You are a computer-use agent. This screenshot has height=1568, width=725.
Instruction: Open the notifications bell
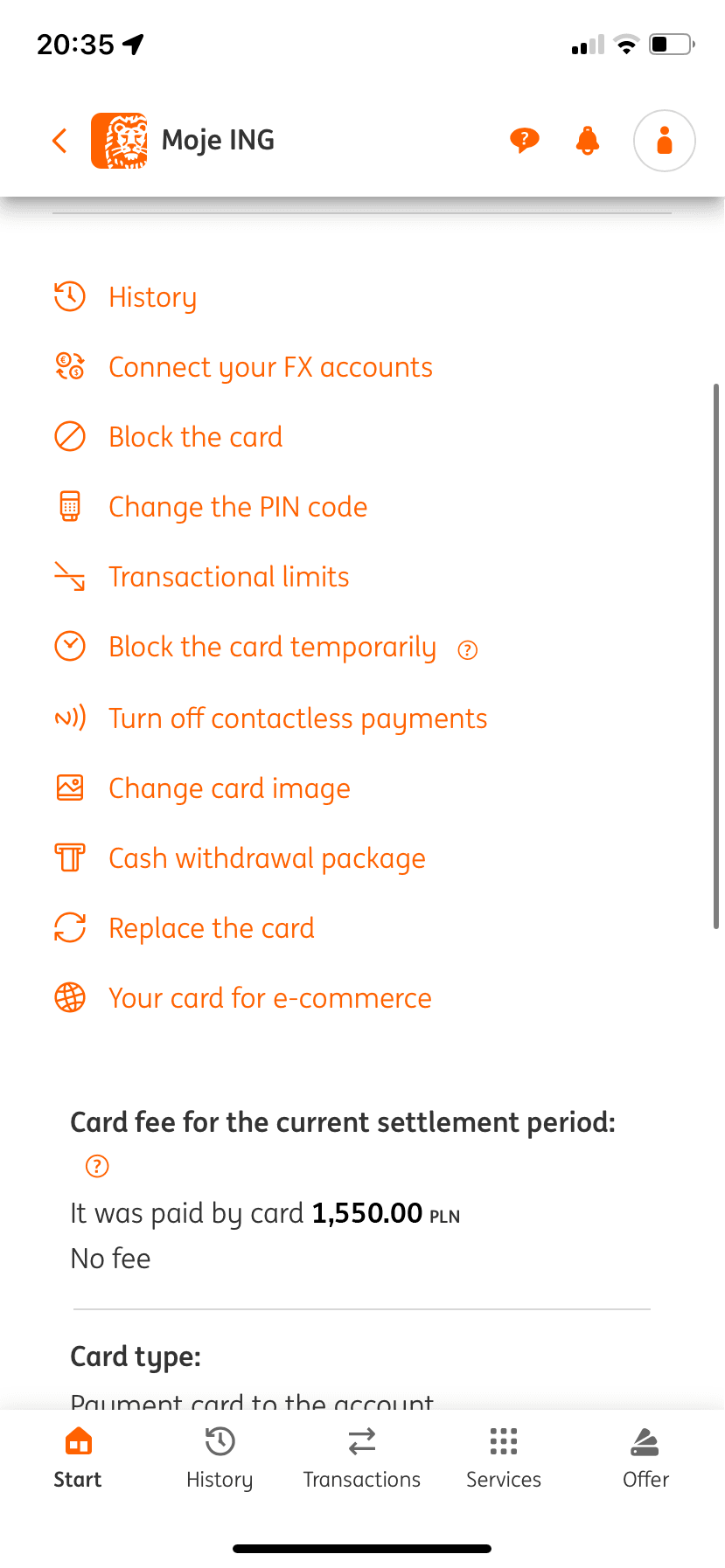tap(588, 140)
